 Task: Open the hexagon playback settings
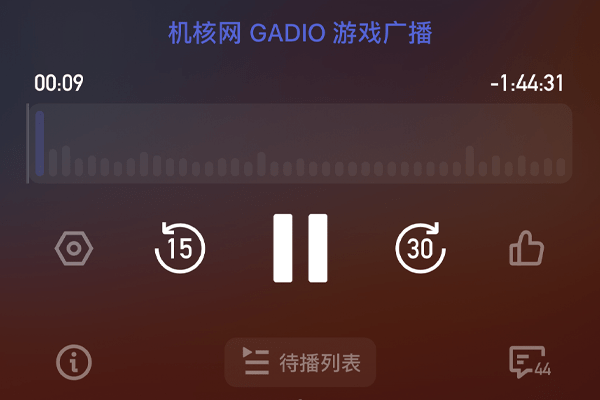(73, 248)
